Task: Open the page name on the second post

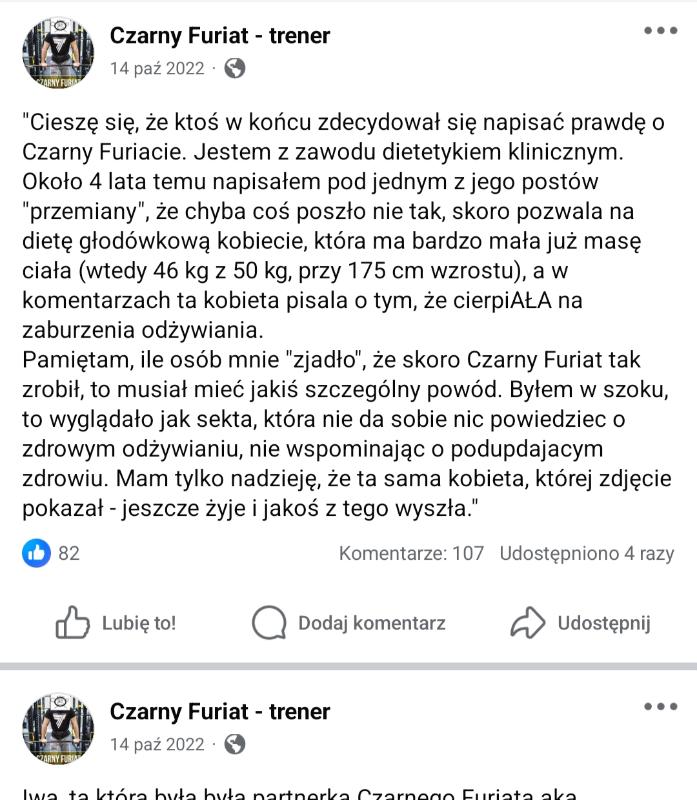Action: point(220,712)
